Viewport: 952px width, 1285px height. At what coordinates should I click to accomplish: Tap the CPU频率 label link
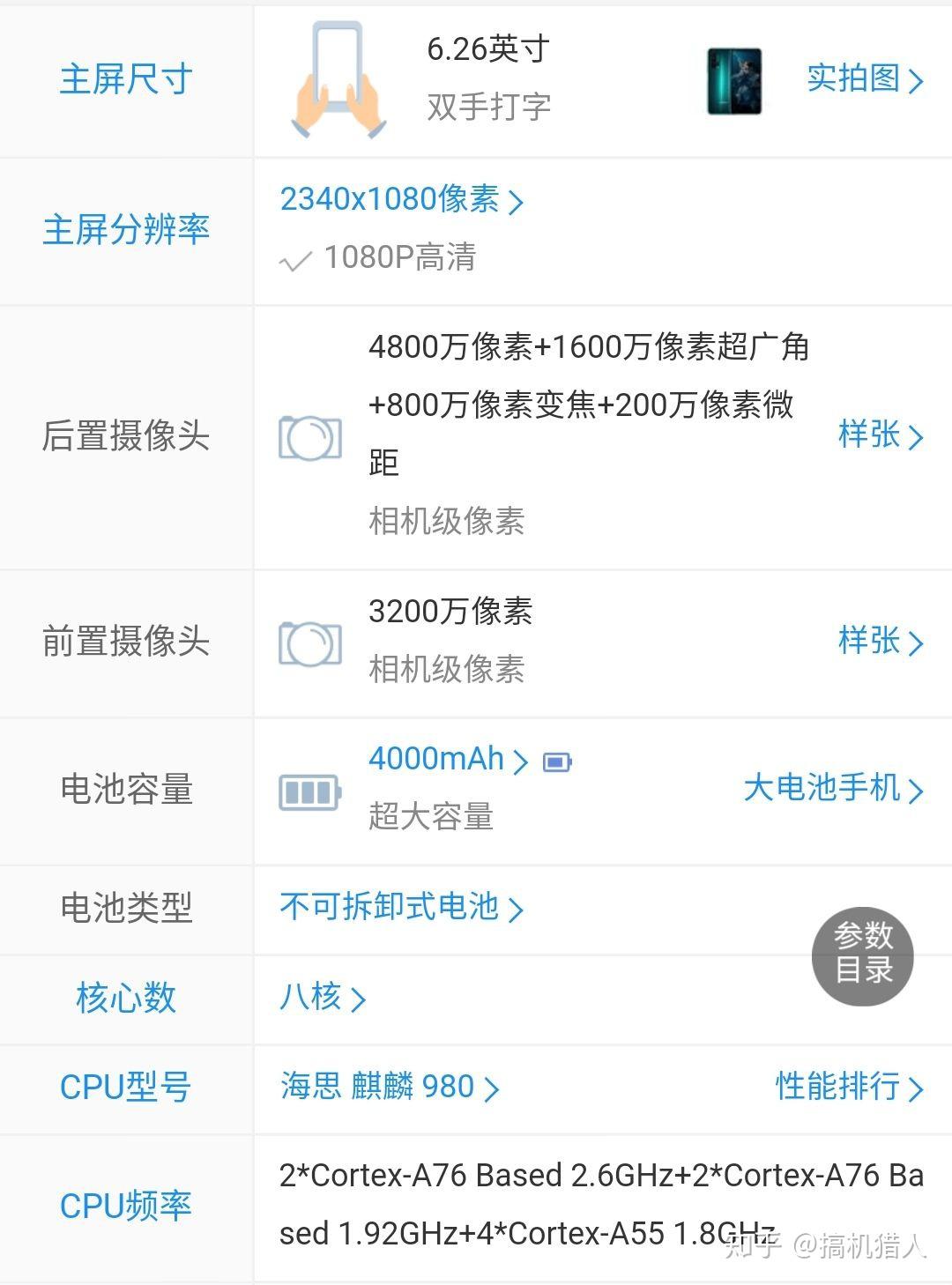[x=126, y=1205]
